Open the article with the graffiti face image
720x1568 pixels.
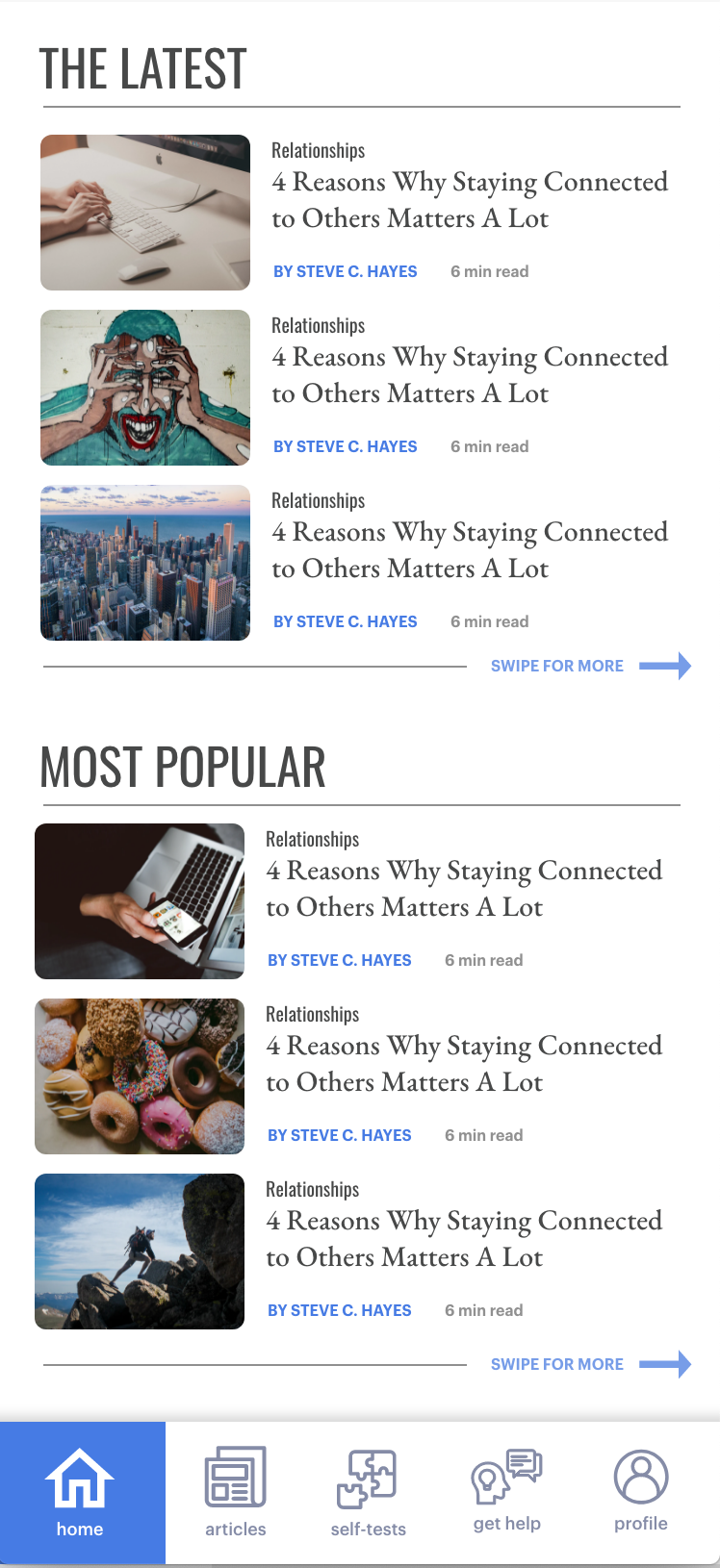[360, 388]
